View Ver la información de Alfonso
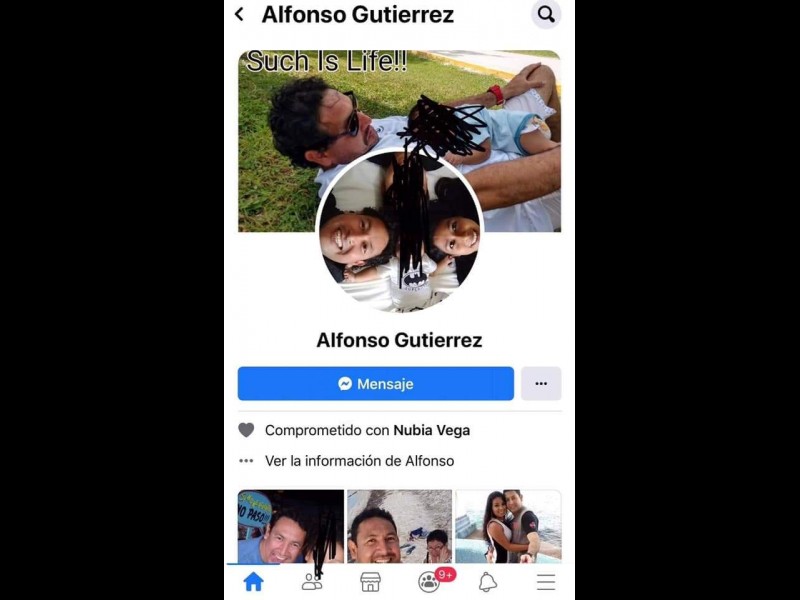800x600 pixels. tap(359, 461)
